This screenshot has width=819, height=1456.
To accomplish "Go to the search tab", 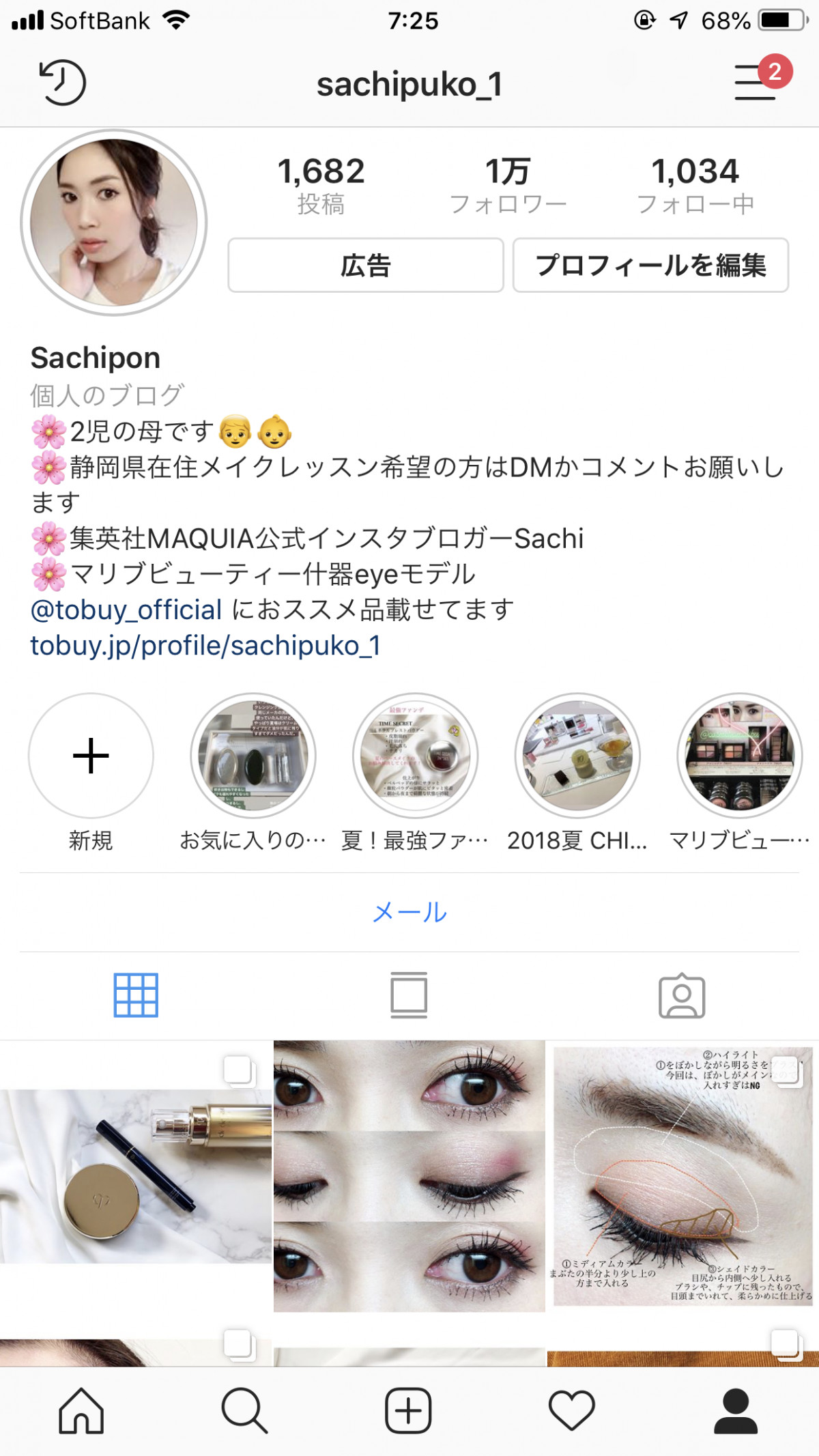I will (x=244, y=1410).
